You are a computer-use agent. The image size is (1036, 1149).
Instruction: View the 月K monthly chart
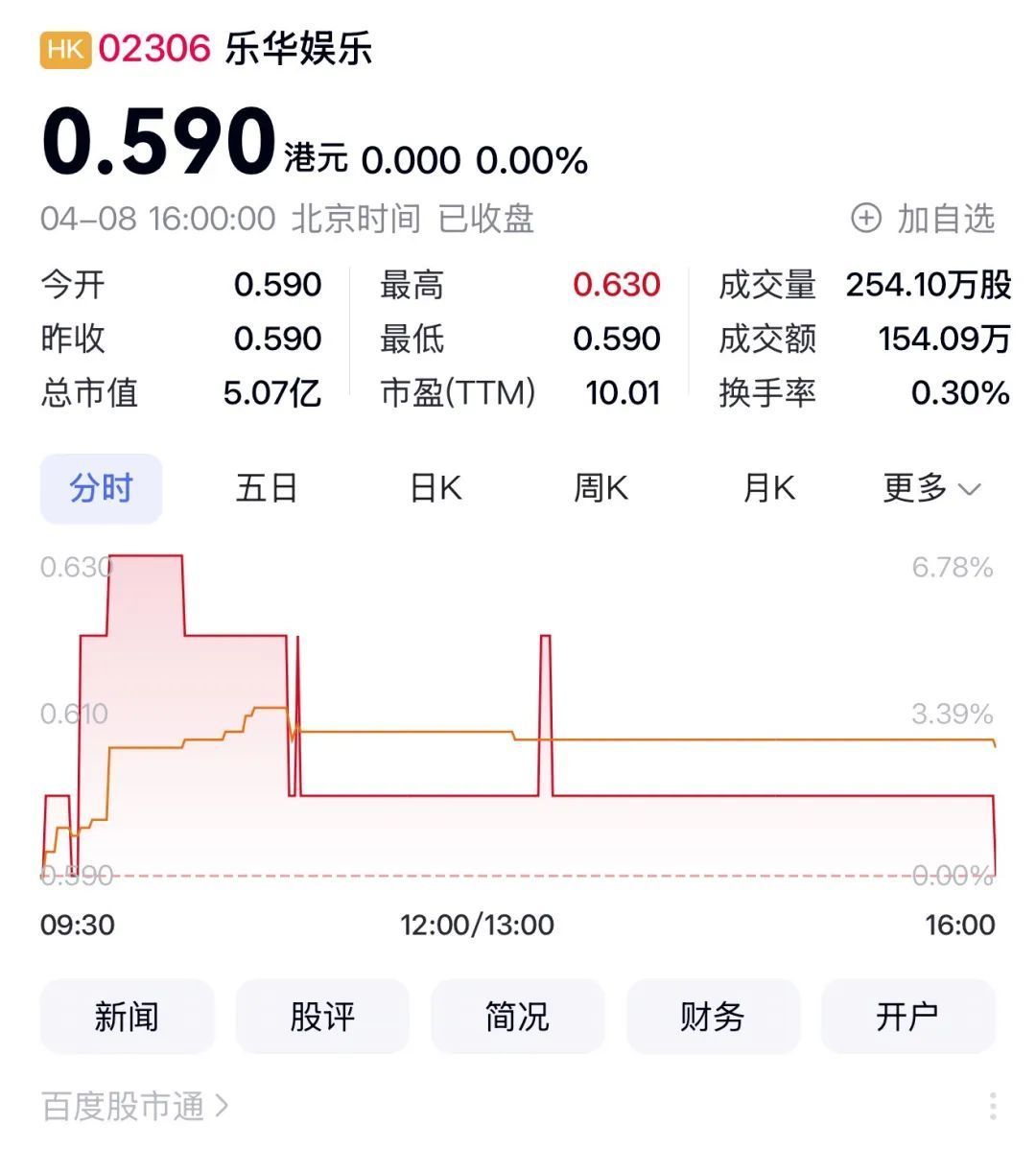(x=768, y=489)
